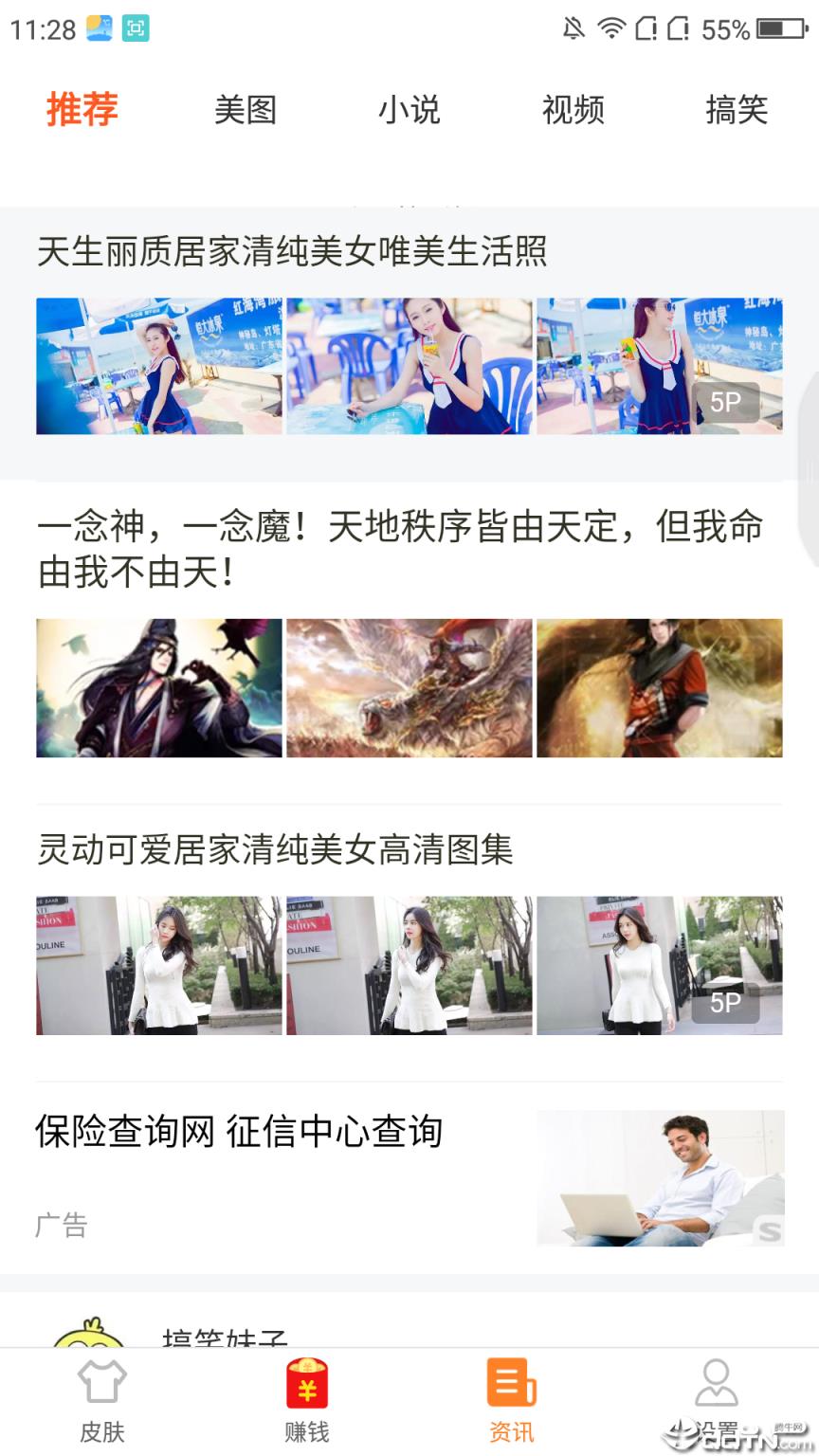Open the 小说 tab
819x1456 pixels.
pos(409,110)
